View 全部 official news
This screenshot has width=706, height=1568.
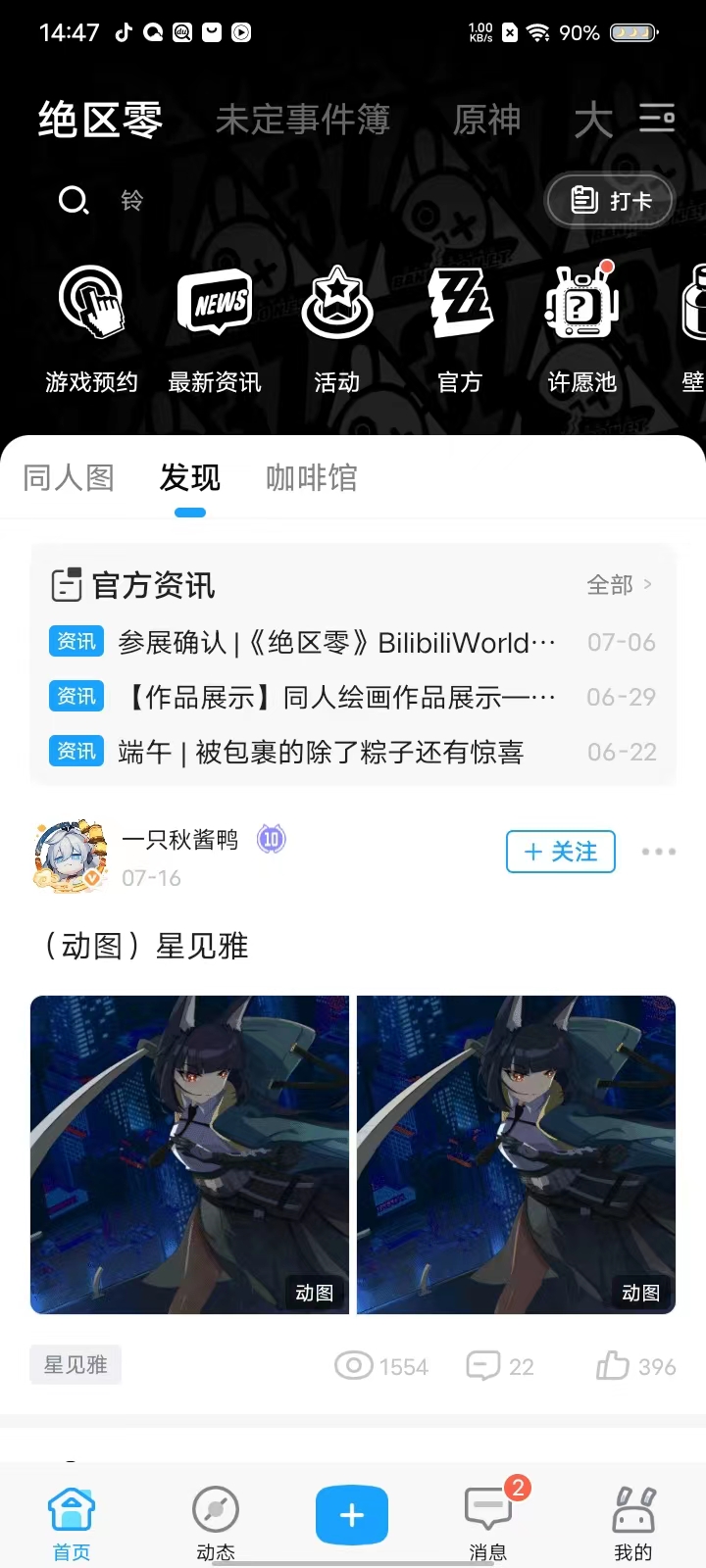(x=619, y=585)
